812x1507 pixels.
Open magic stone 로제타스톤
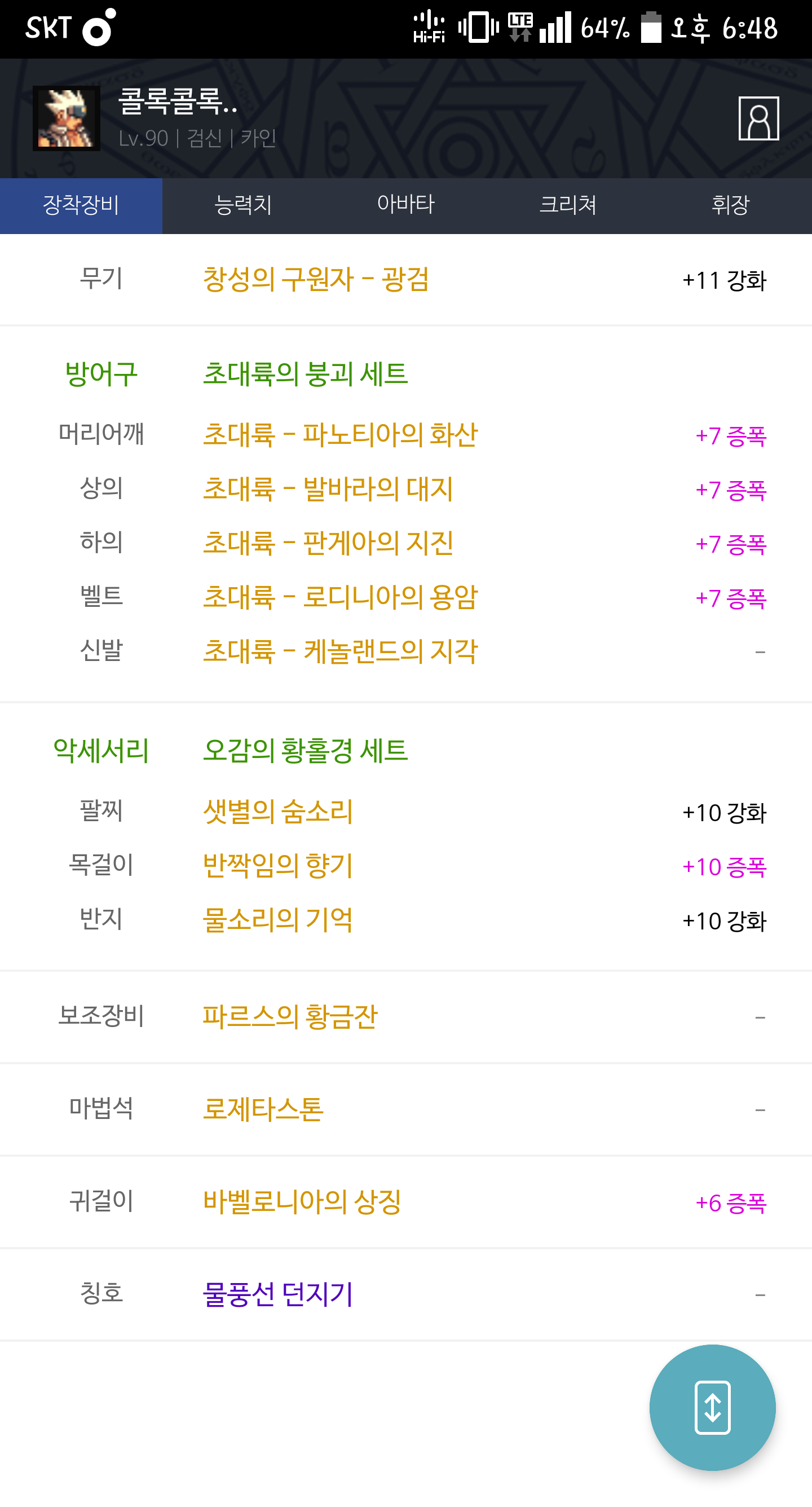click(263, 1109)
